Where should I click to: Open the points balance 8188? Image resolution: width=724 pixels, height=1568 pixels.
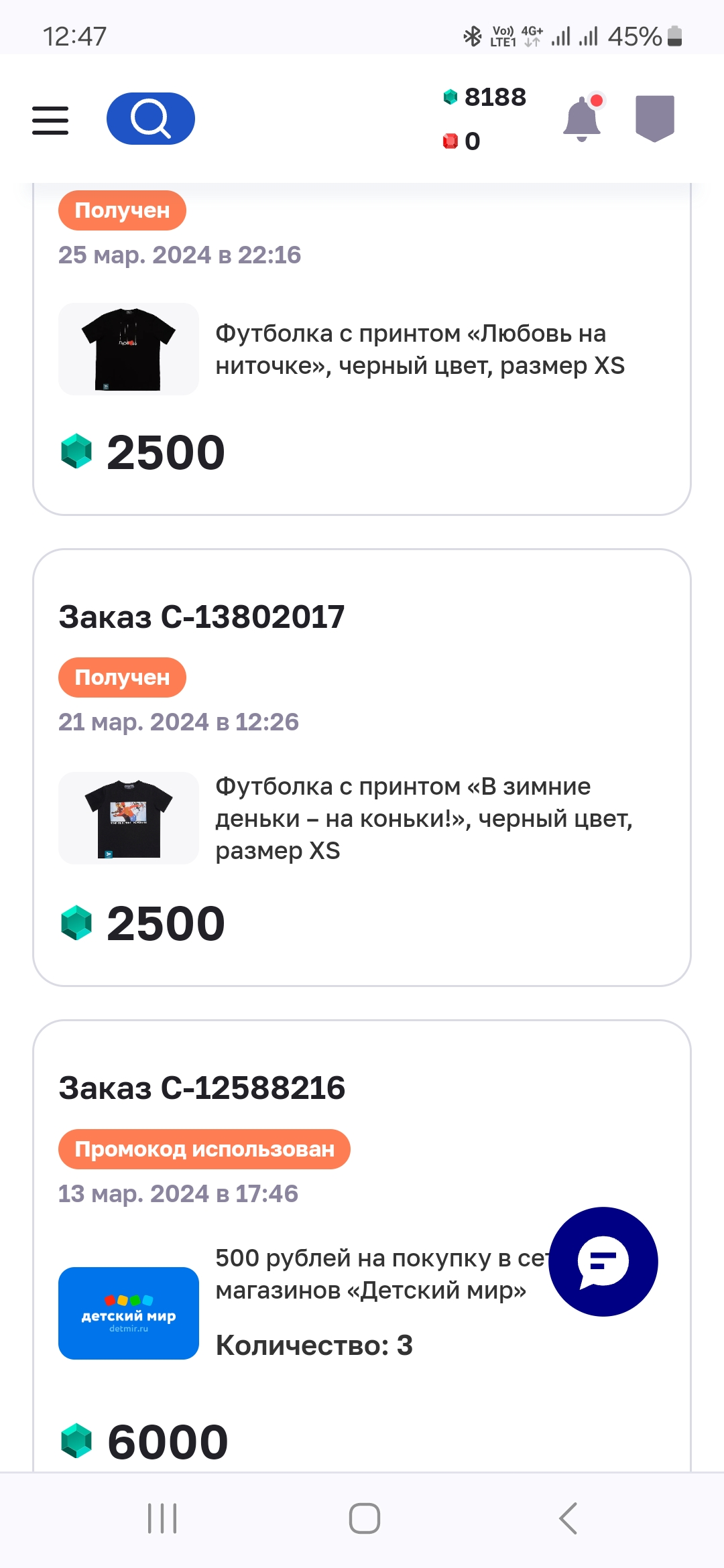pos(485,97)
